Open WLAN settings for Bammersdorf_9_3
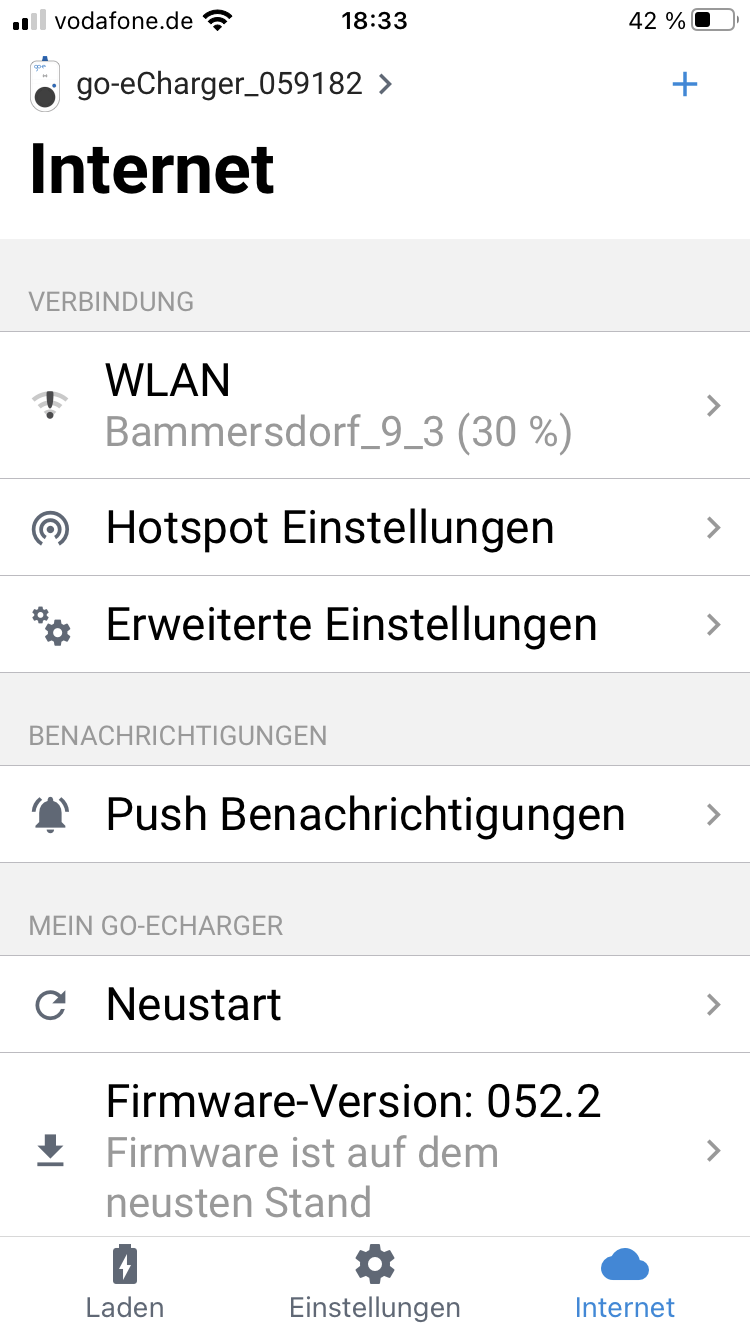This screenshot has width=750, height=1334. 375,405
